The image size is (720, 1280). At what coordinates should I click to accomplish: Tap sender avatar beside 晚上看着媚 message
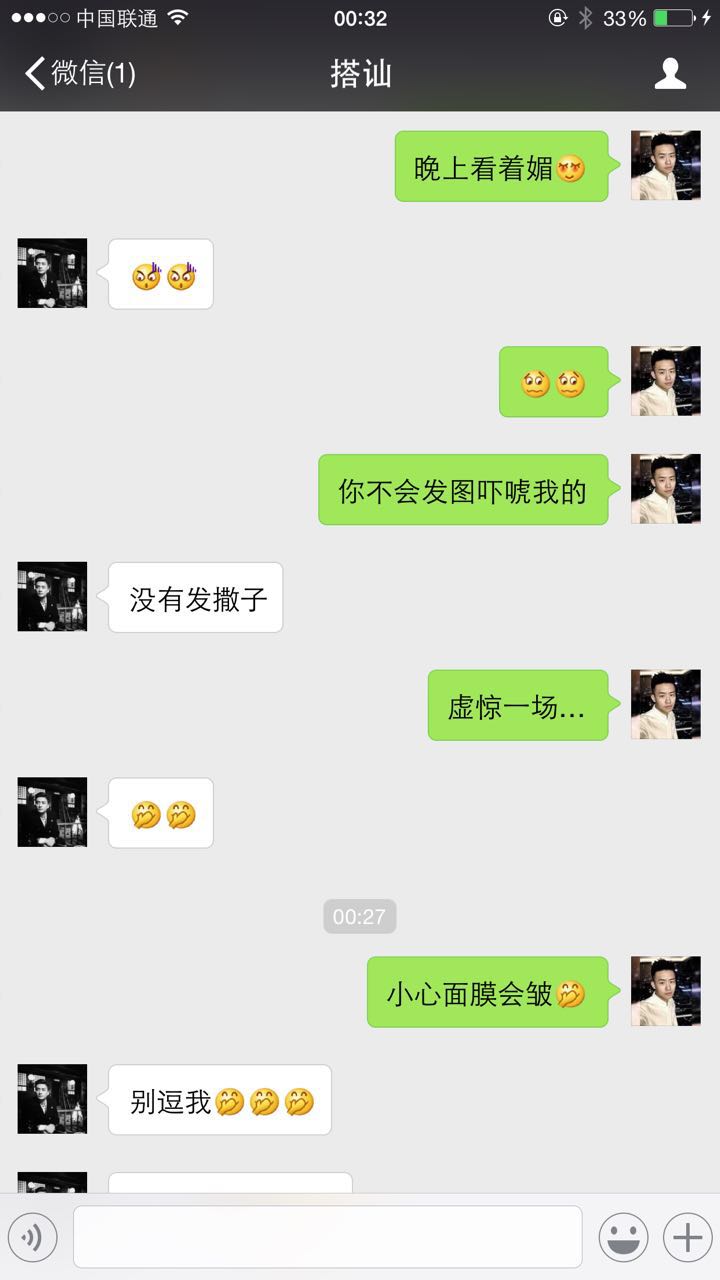pyautogui.click(x=665, y=166)
